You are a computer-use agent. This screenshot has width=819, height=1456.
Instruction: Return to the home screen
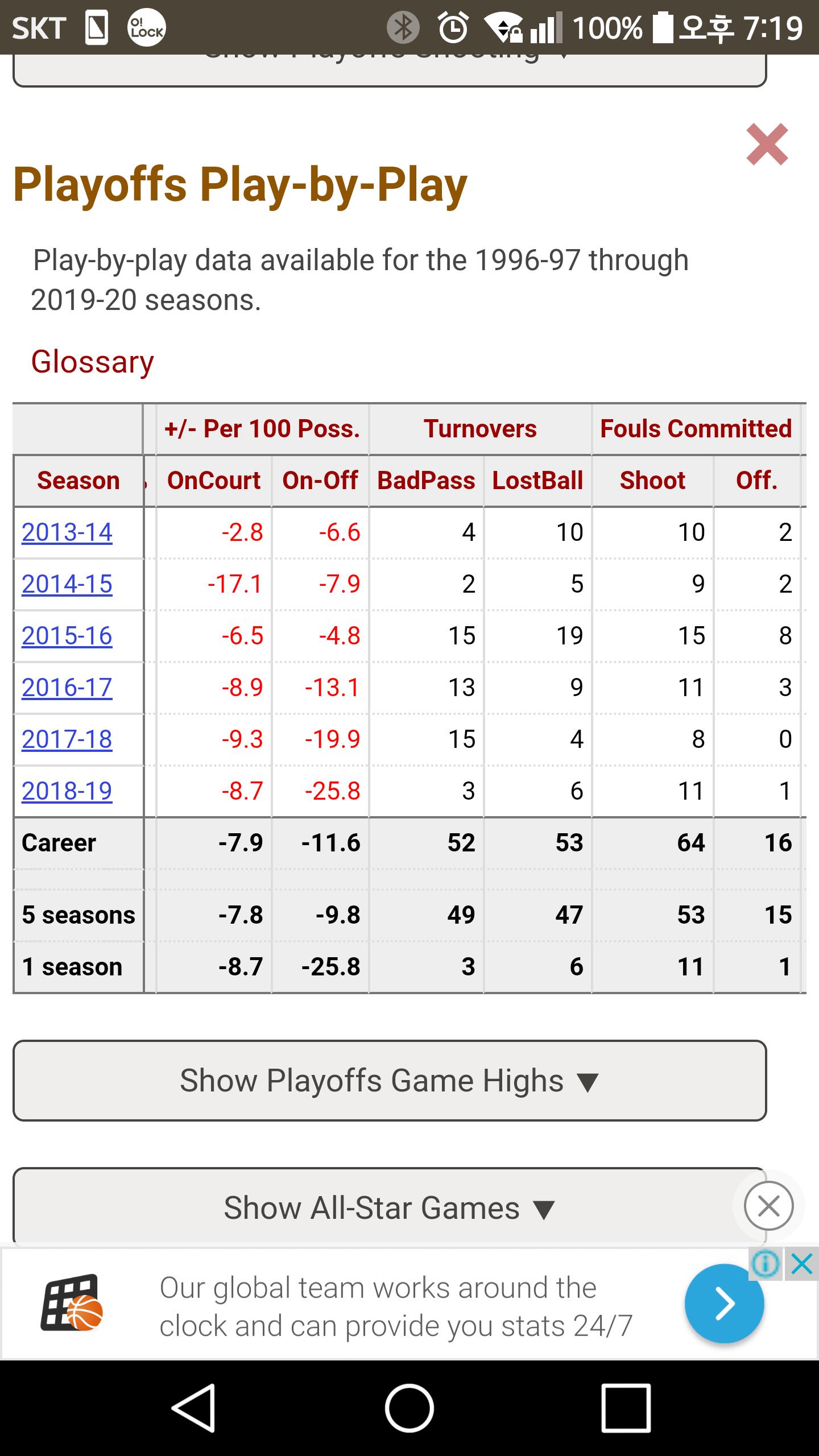point(409,1408)
